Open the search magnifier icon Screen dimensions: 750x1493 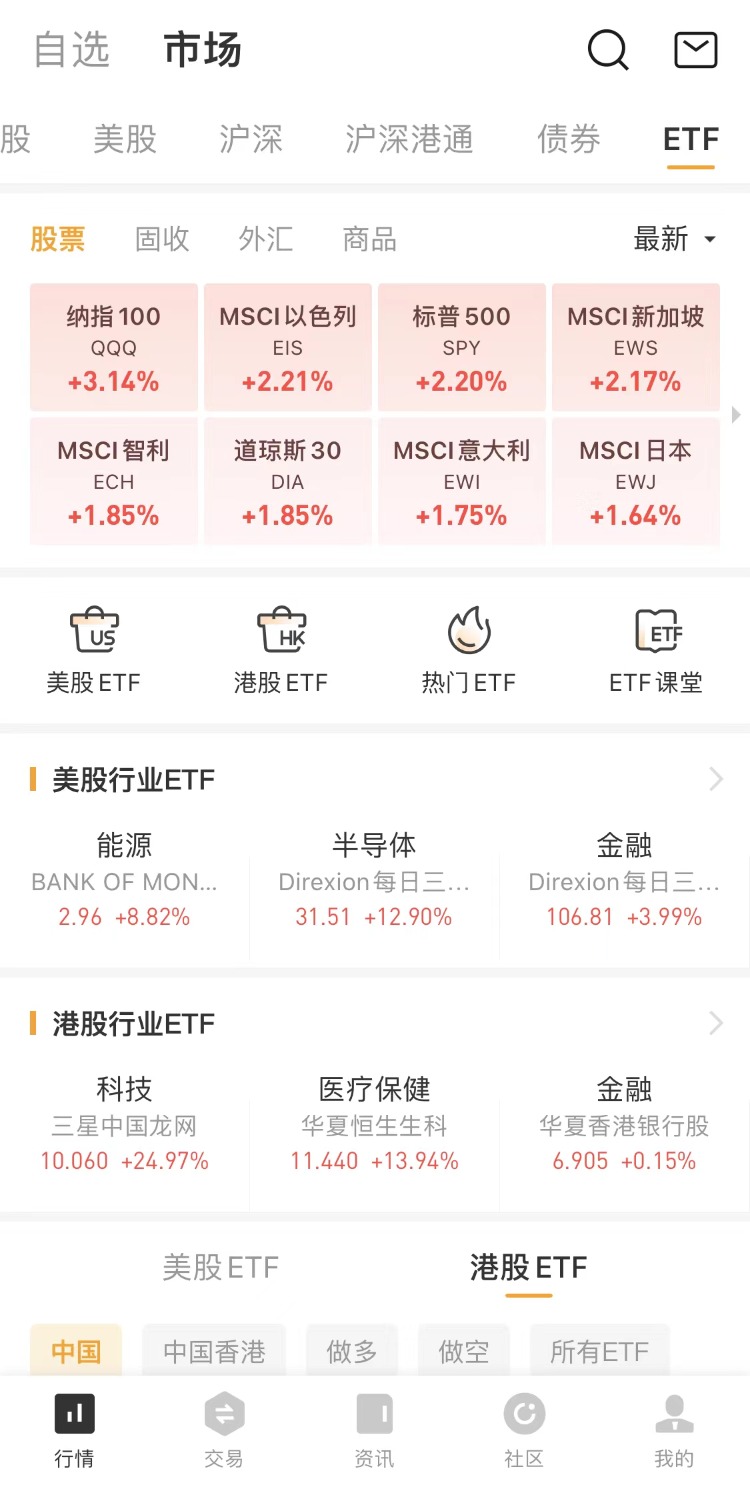608,49
